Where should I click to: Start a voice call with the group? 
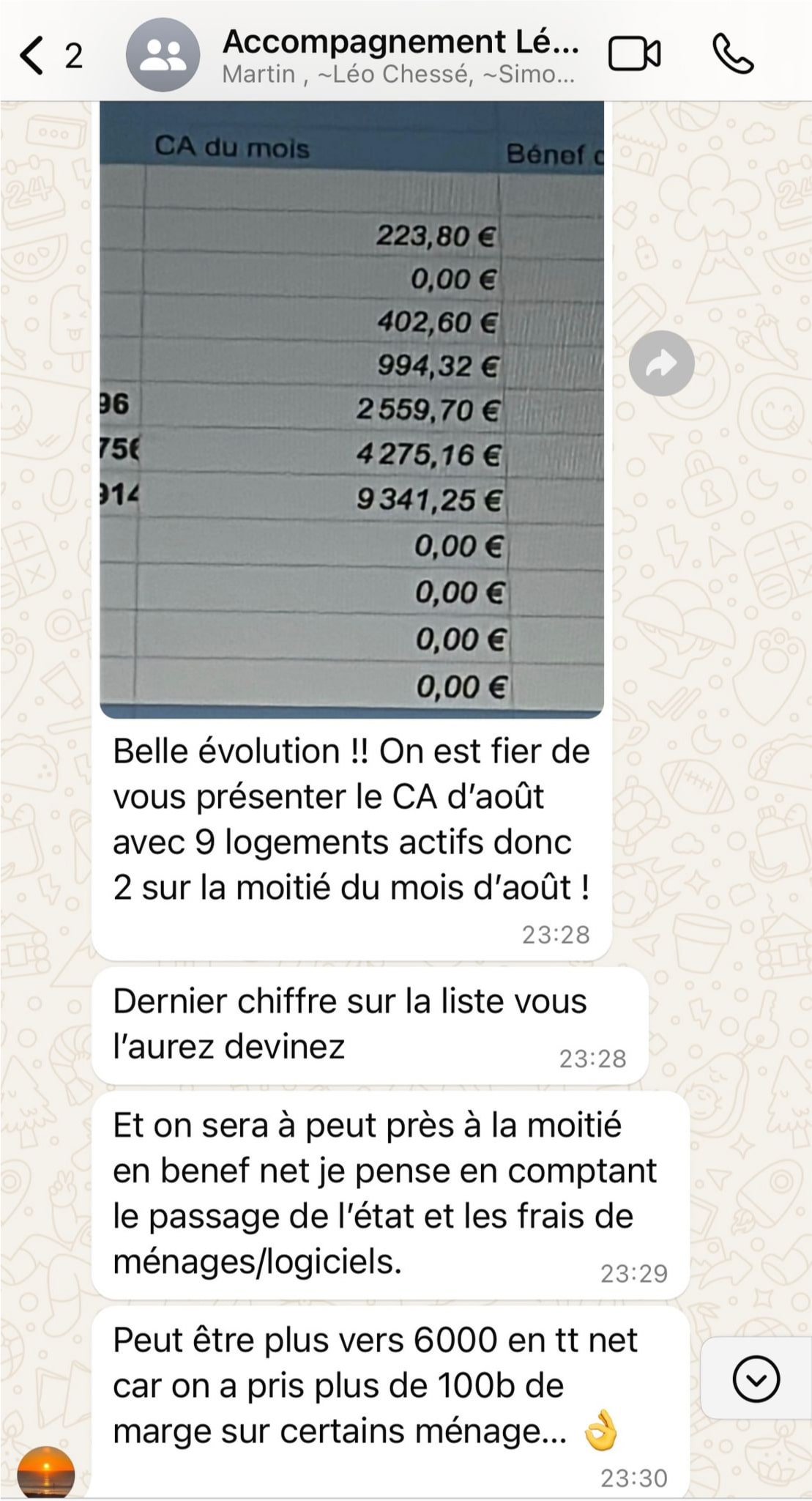(733, 55)
